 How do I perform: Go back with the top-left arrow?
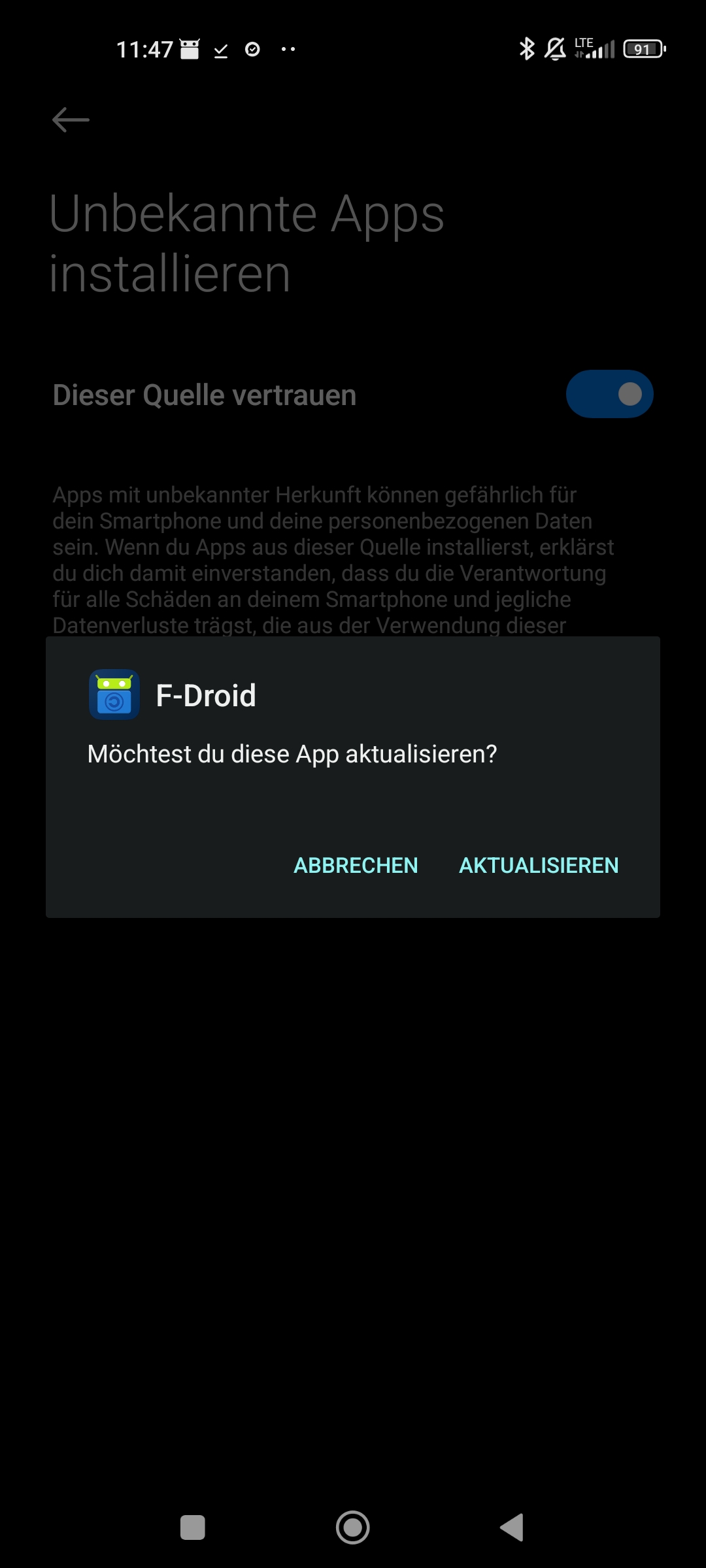[71, 120]
